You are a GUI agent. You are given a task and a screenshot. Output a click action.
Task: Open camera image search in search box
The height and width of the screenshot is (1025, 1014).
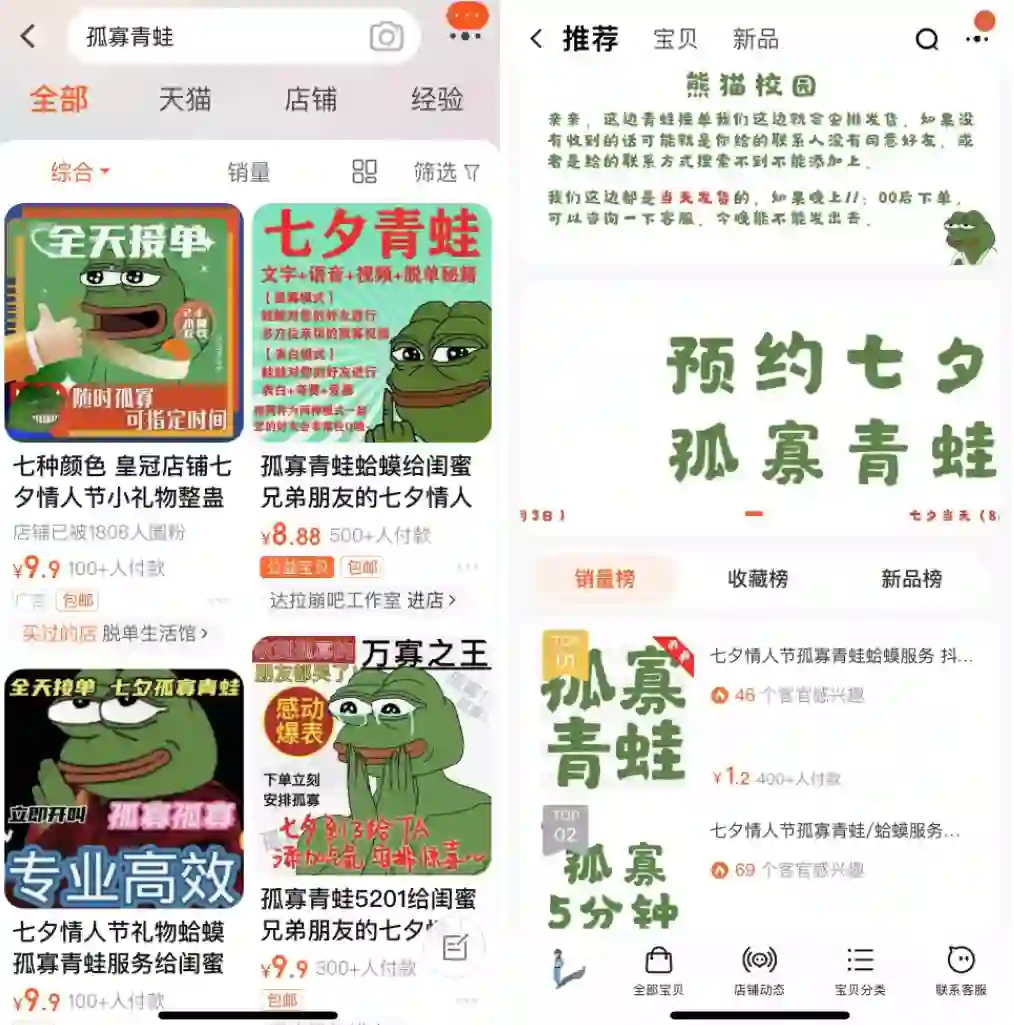[x=386, y=37]
